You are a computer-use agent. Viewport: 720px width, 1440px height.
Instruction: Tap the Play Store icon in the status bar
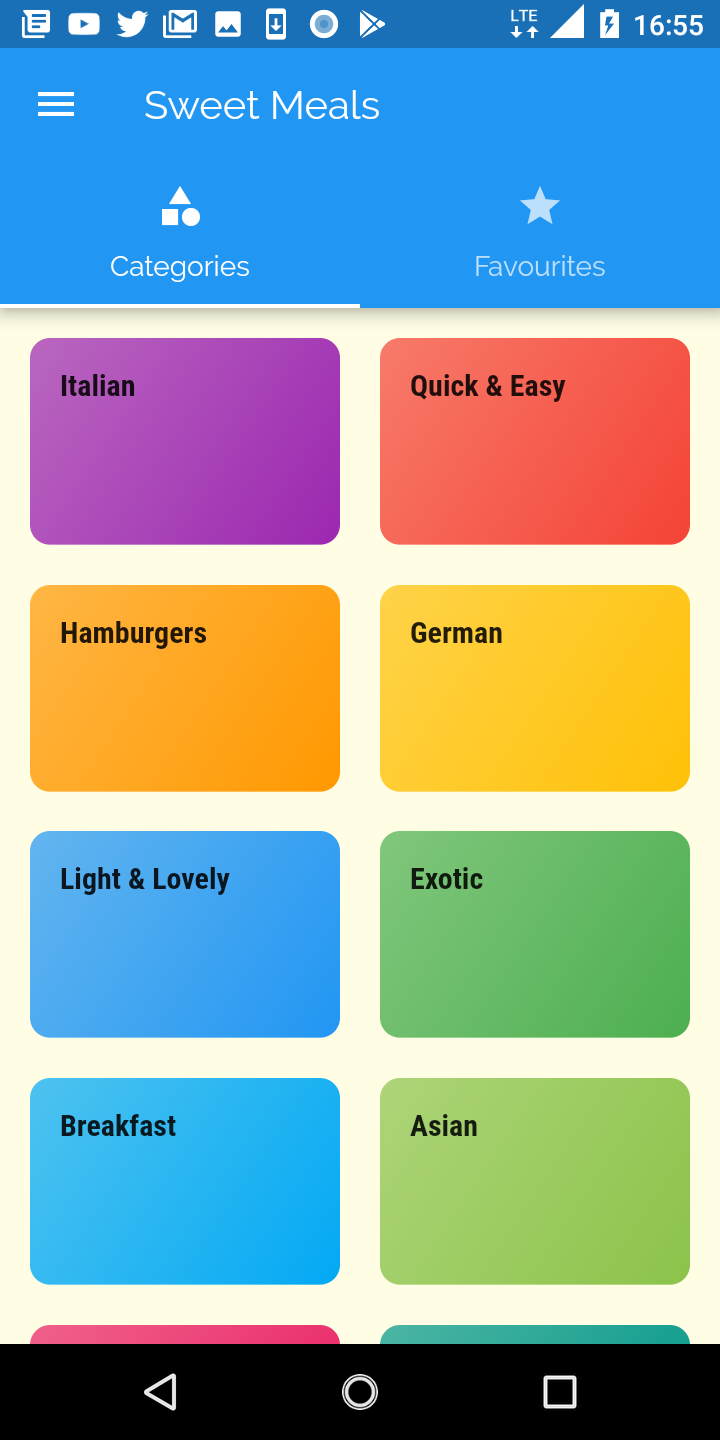click(371, 22)
